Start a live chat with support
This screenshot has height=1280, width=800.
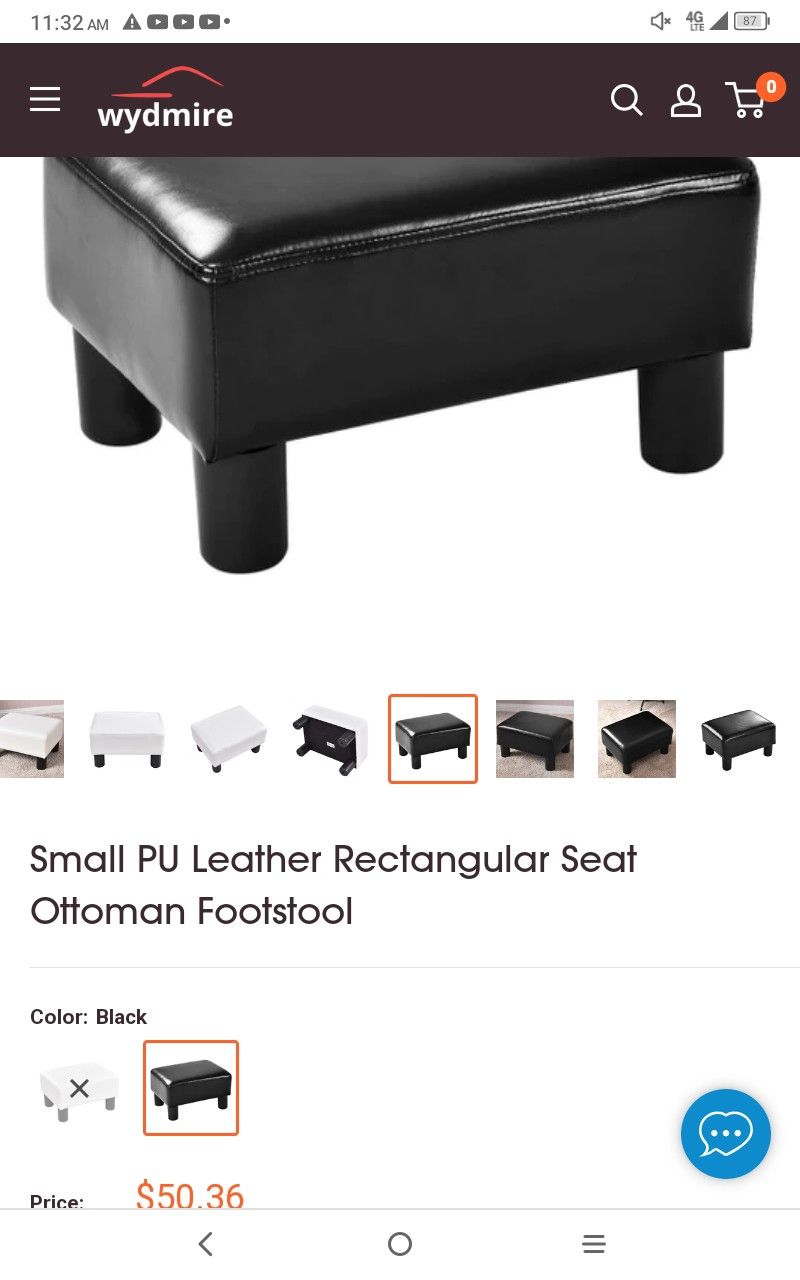click(x=725, y=1134)
